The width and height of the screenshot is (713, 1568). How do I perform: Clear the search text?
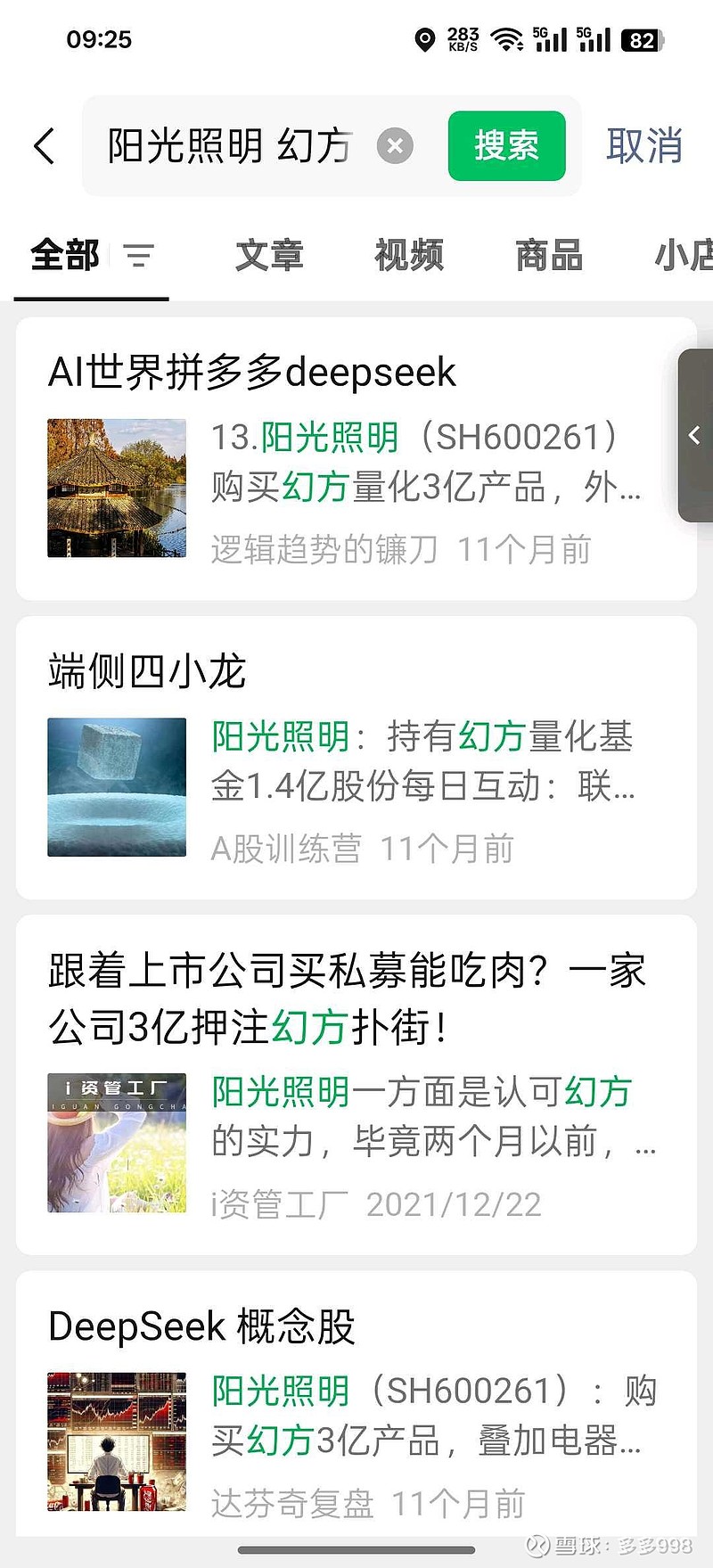[395, 145]
